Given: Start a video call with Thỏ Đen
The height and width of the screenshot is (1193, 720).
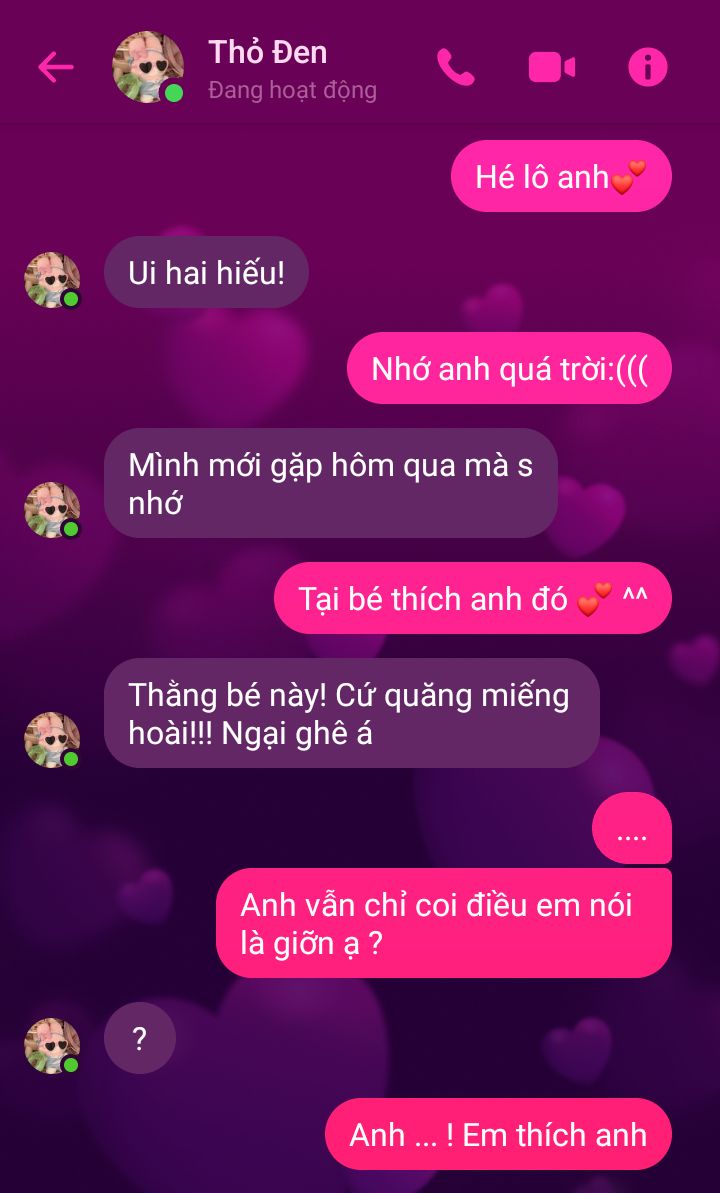Looking at the screenshot, I should pyautogui.click(x=551, y=67).
